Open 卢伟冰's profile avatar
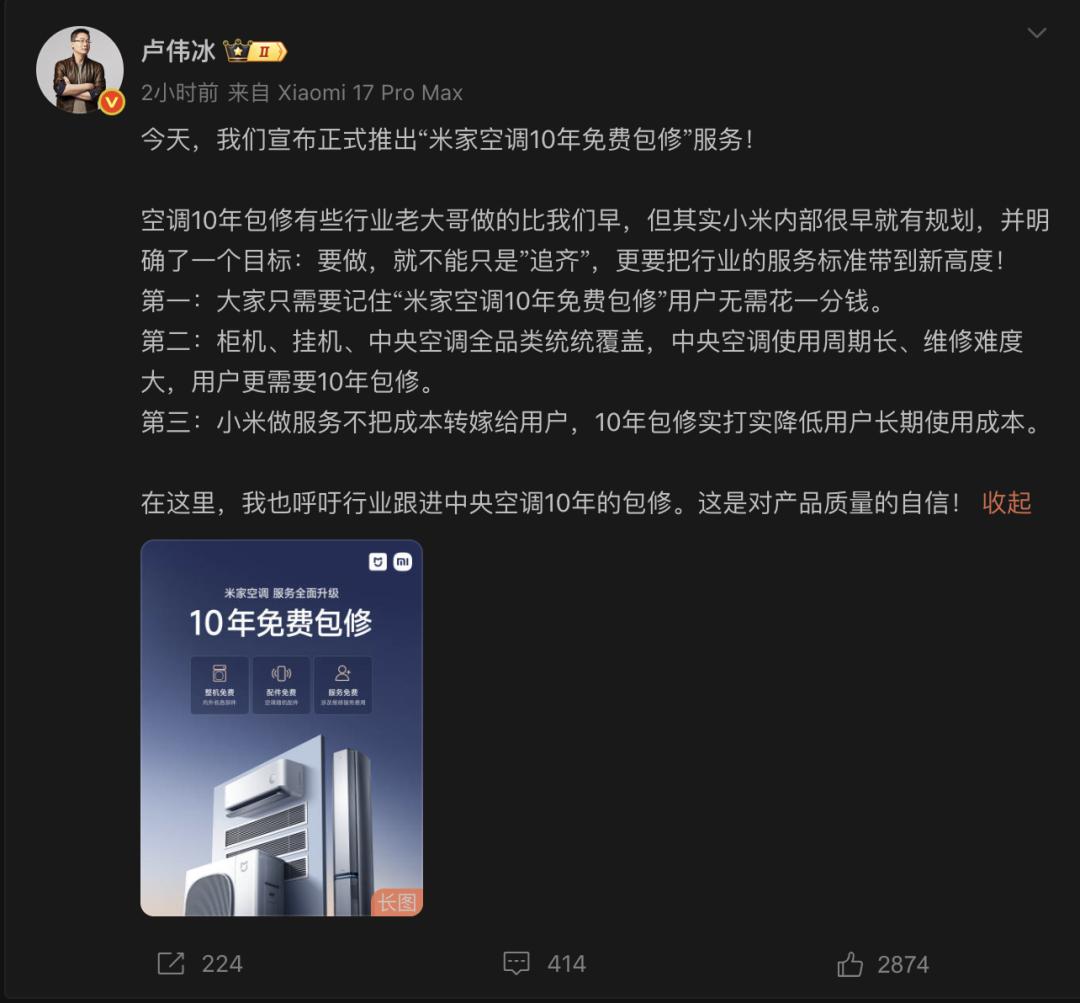Image resolution: width=1080 pixels, height=1003 pixels. [79, 71]
